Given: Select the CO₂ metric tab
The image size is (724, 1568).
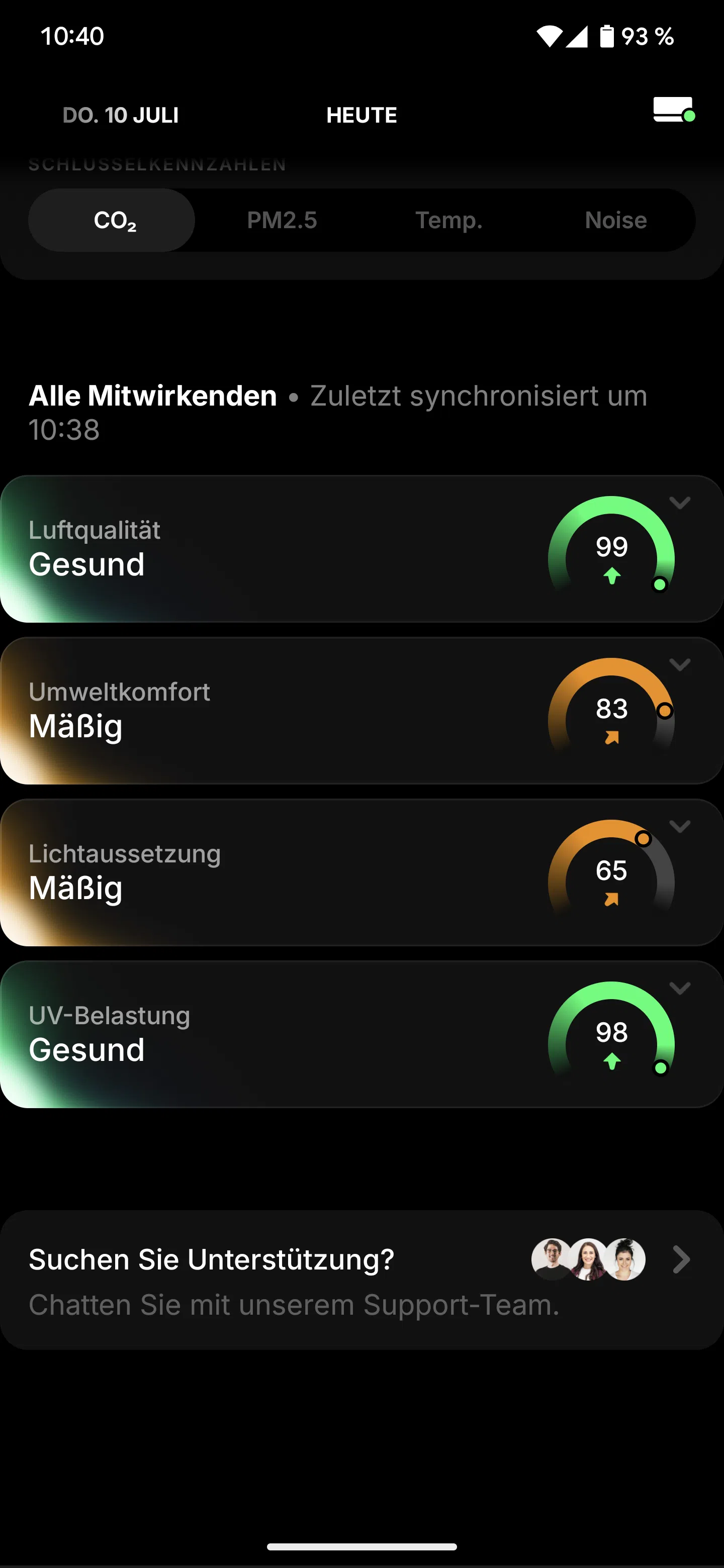Looking at the screenshot, I should [113, 220].
